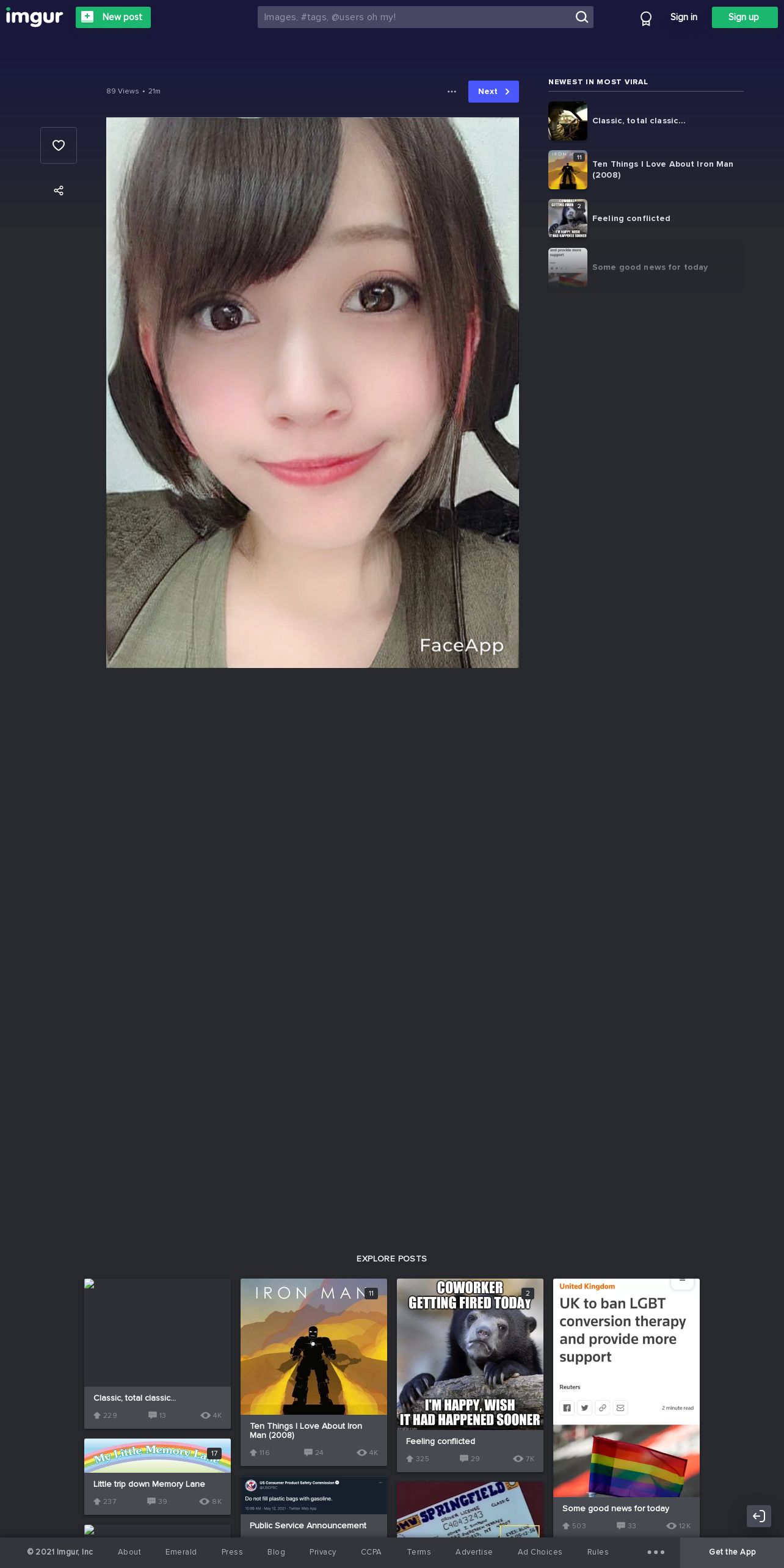
Task: Expand the footer more options dots
Action: (x=656, y=1552)
